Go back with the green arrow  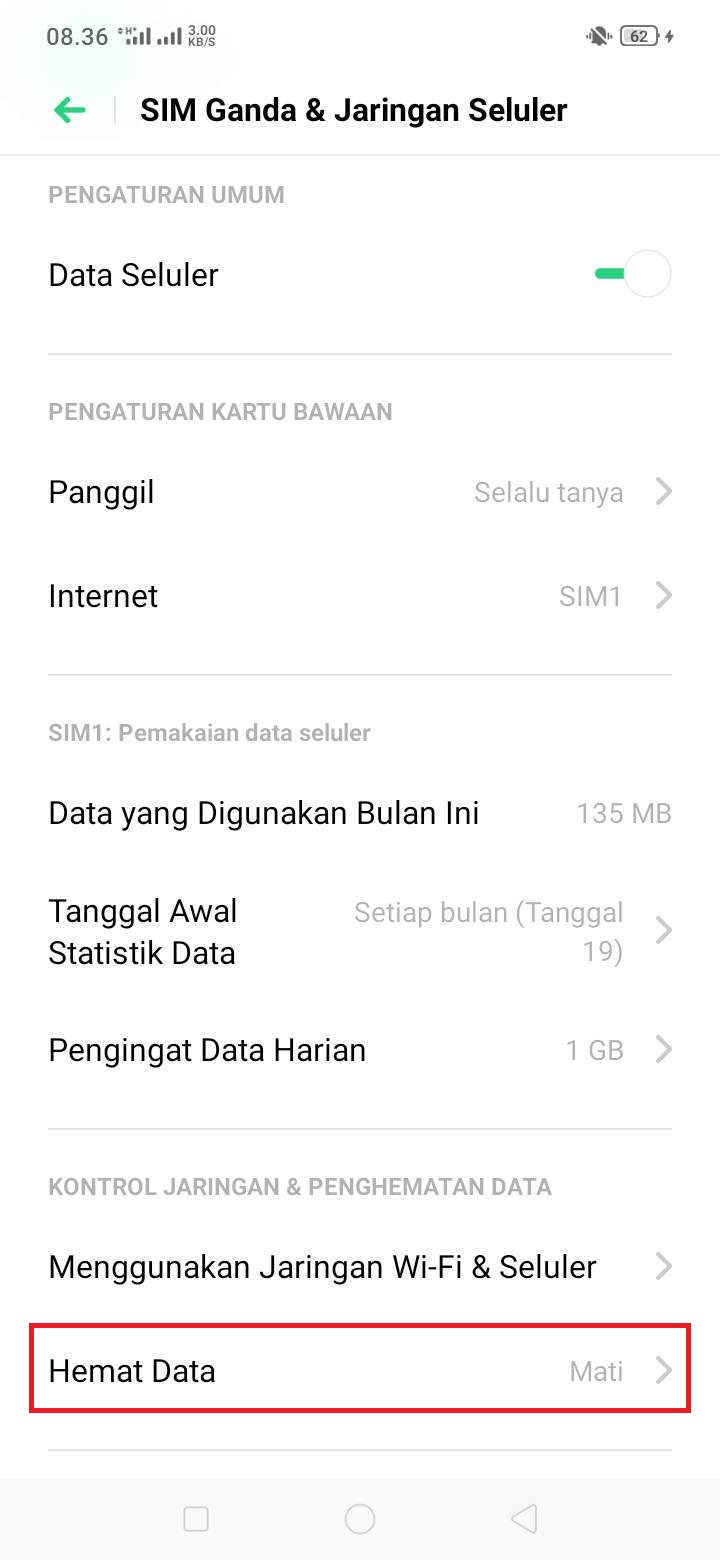pos(70,110)
